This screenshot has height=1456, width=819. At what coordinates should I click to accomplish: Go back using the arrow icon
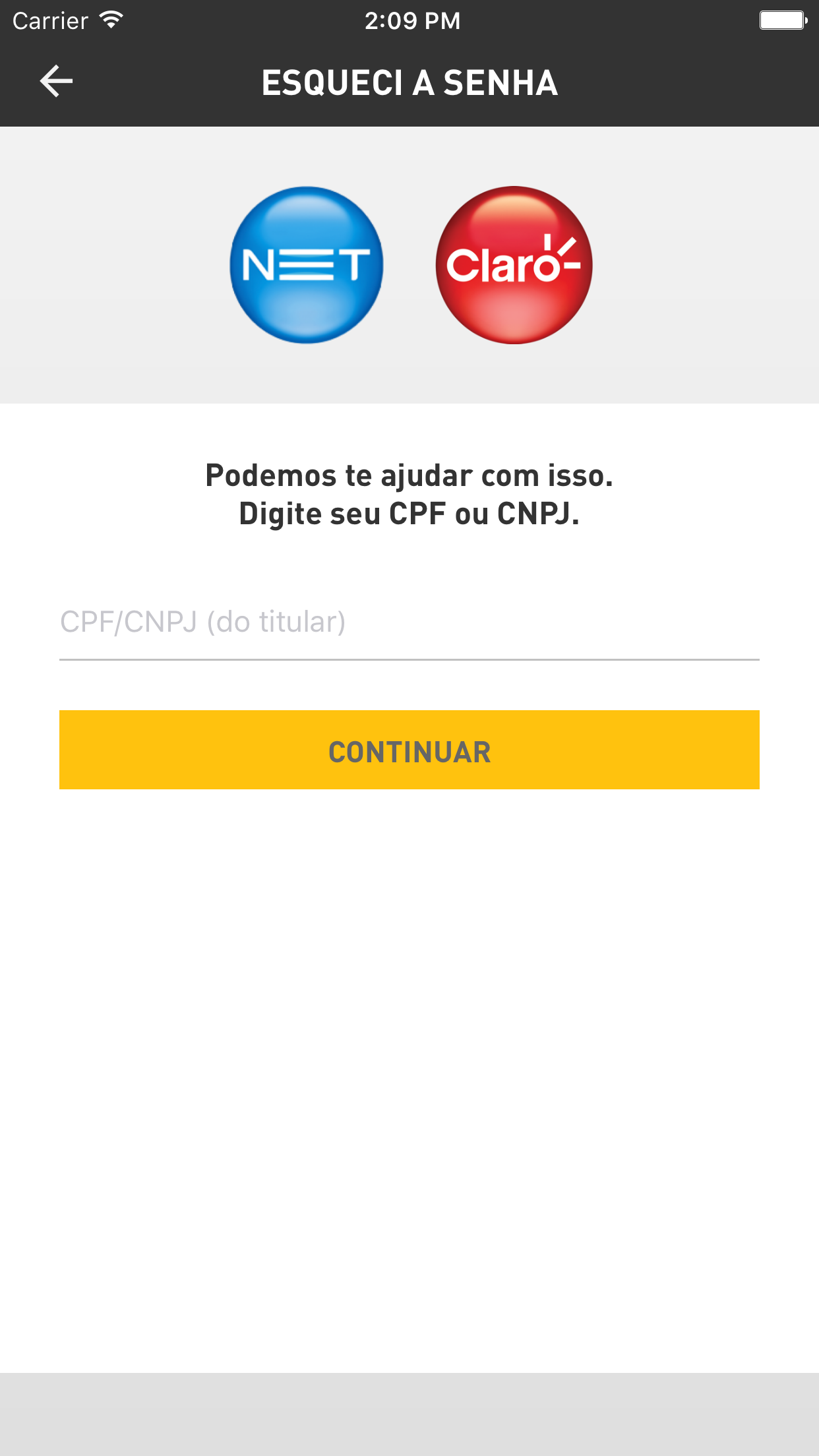(56, 82)
